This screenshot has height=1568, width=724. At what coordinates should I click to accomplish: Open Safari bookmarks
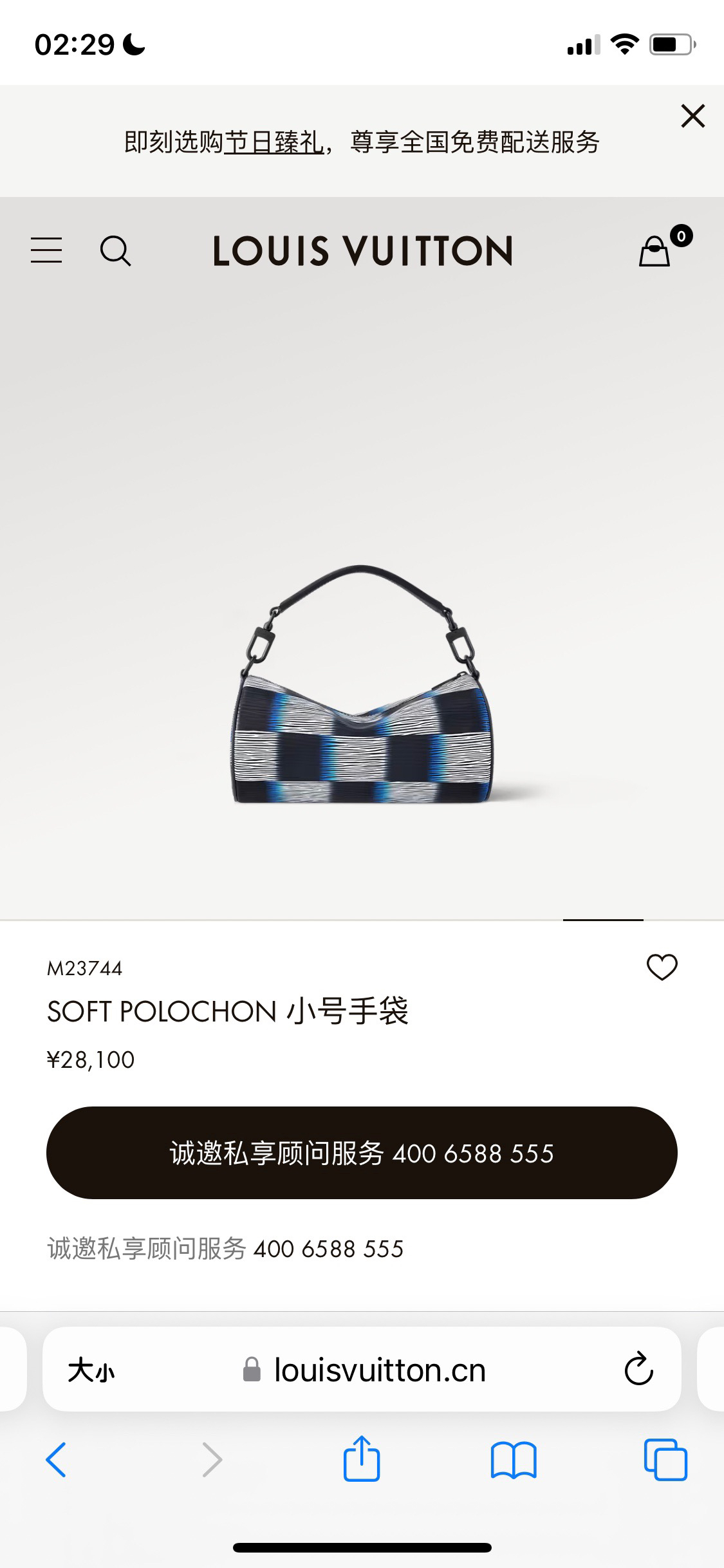(513, 1459)
